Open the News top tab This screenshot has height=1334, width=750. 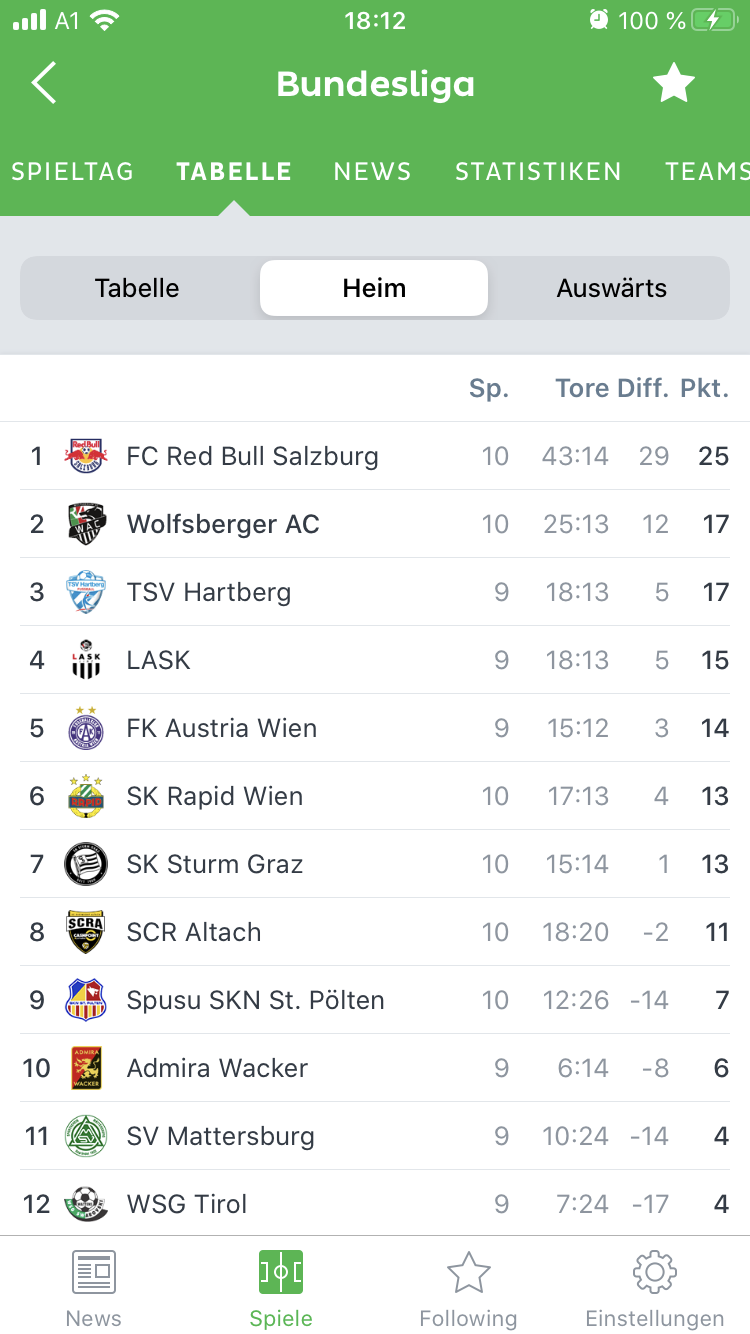[372, 172]
